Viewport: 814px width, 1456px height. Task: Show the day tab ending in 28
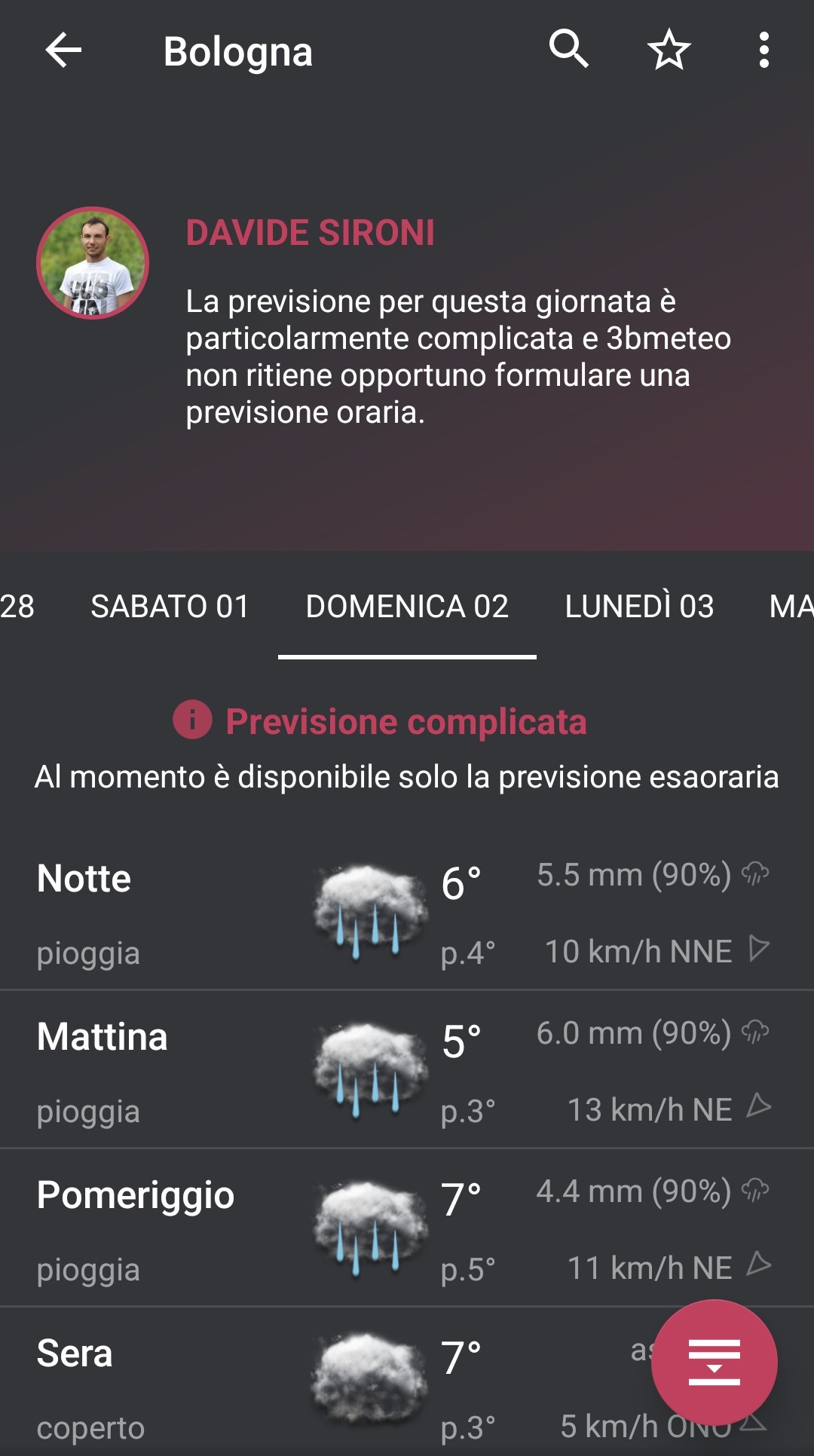tap(17, 607)
